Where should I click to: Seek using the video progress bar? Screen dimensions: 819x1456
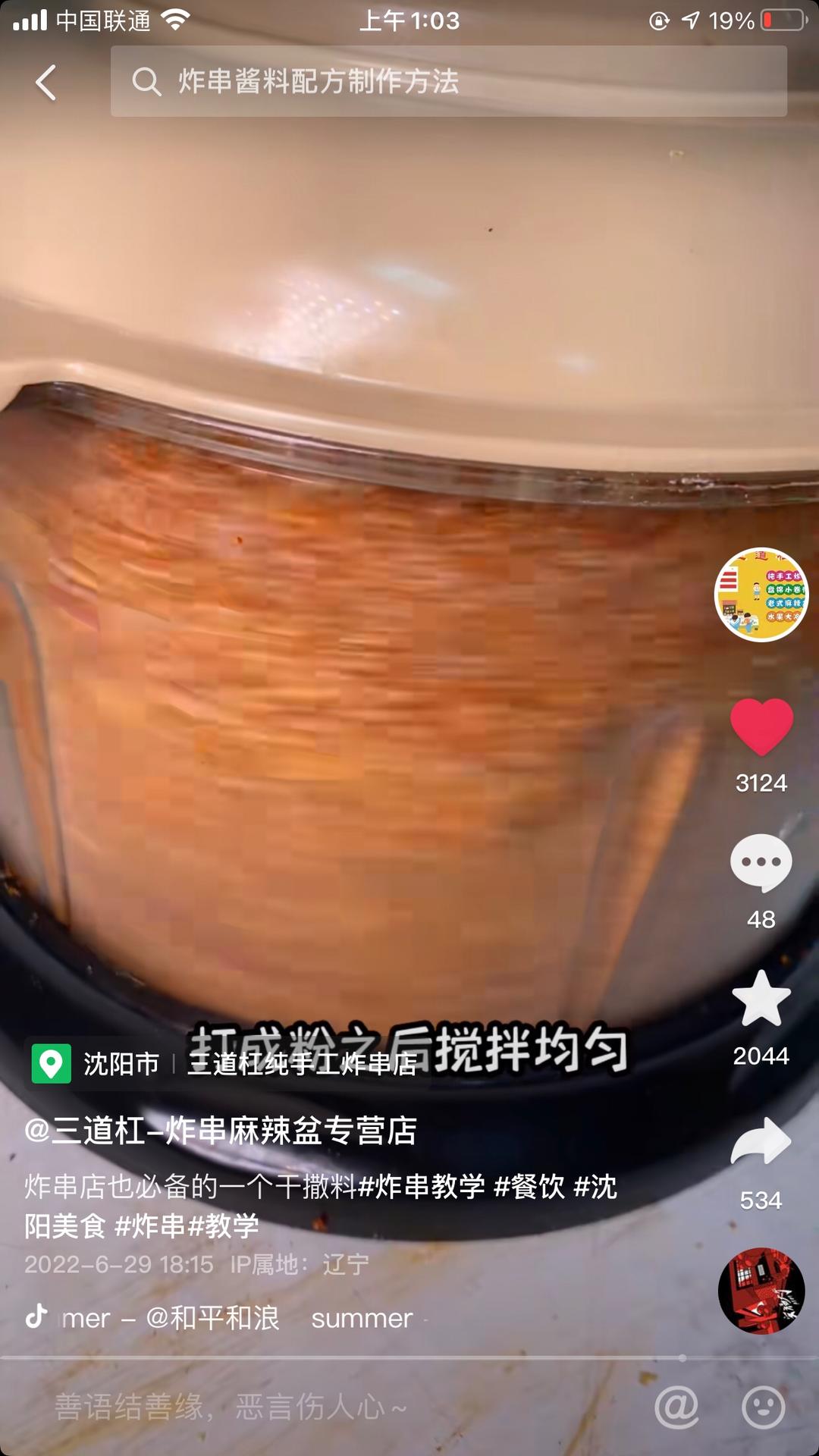tap(409, 1357)
